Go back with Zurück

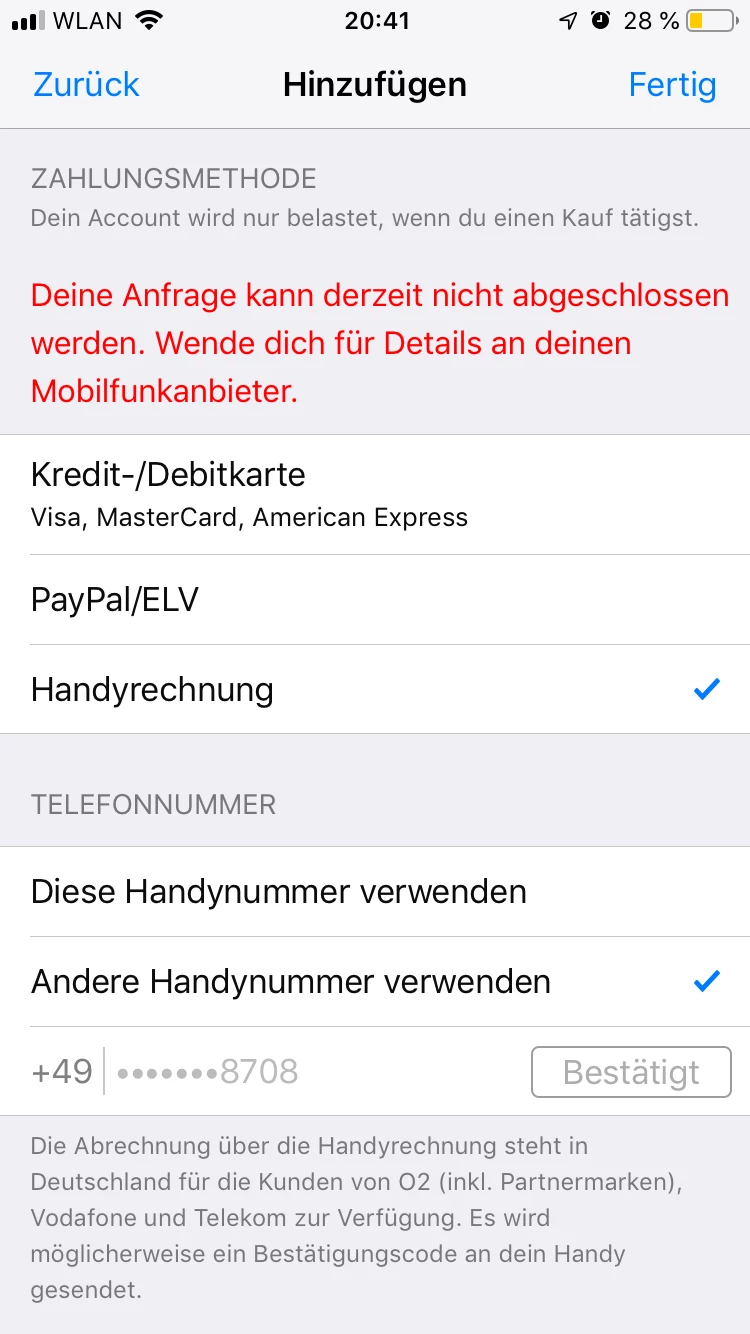(x=86, y=85)
